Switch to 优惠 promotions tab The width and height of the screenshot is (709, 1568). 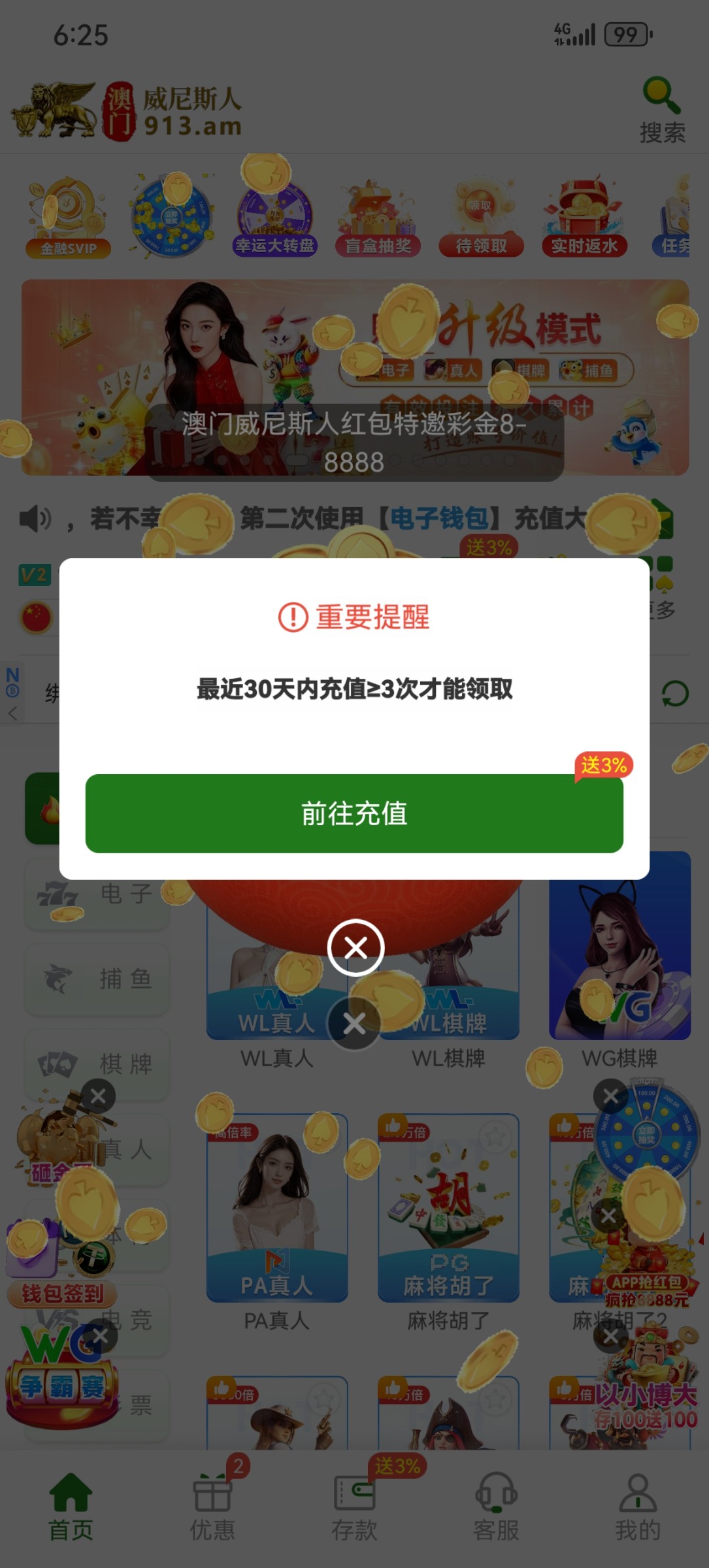click(x=212, y=1506)
